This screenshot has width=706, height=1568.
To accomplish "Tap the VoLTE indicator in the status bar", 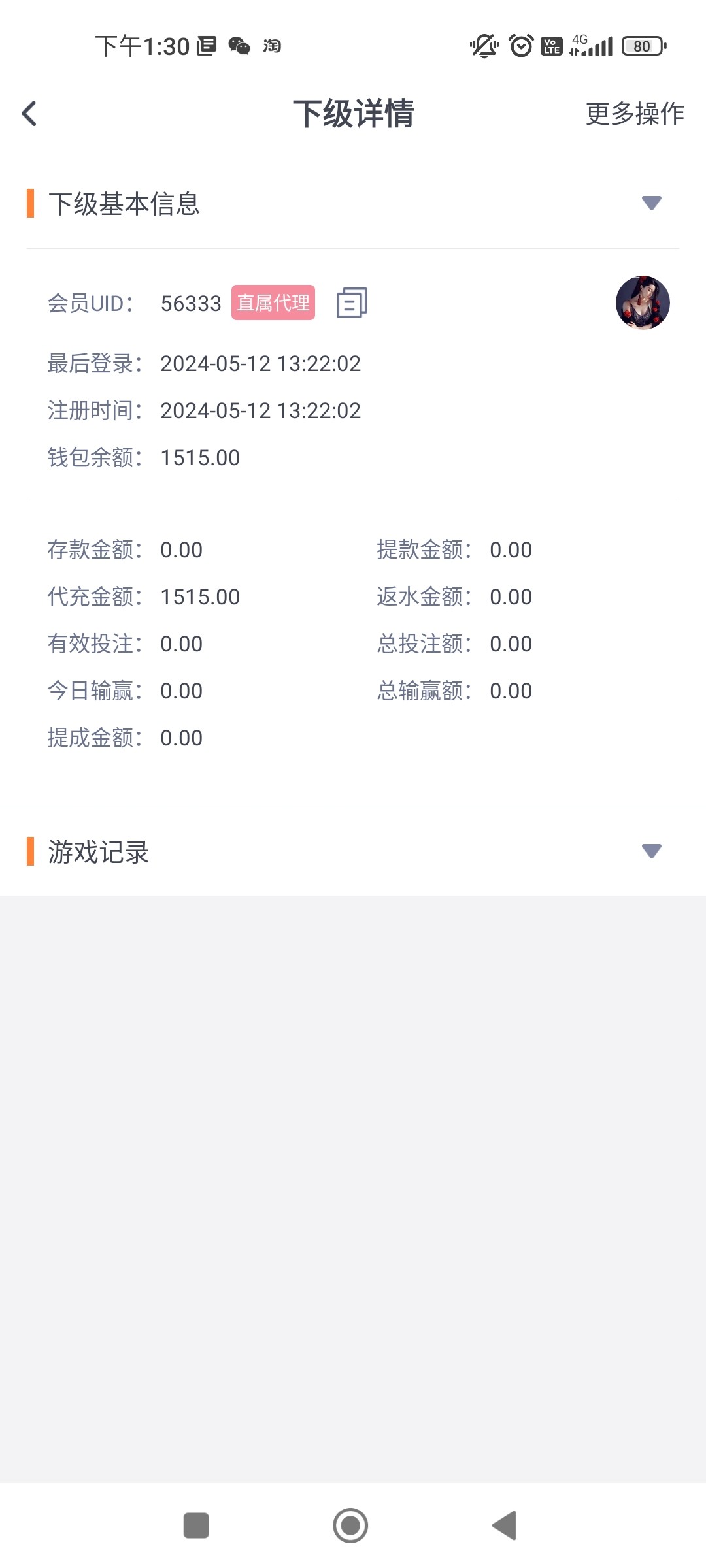I will (550, 46).
